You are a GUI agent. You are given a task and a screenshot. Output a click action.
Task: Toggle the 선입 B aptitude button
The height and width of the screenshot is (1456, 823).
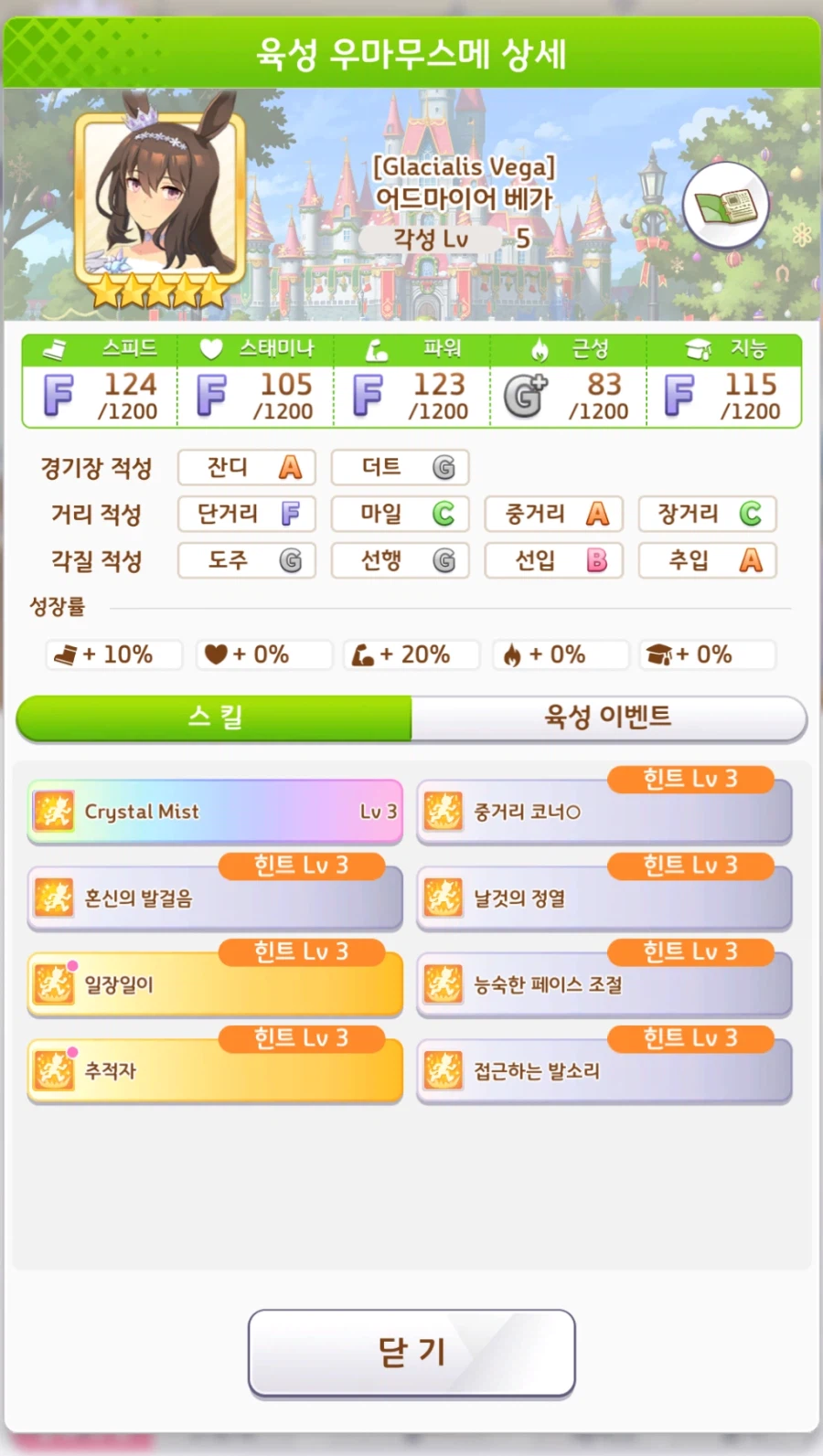[x=553, y=560]
